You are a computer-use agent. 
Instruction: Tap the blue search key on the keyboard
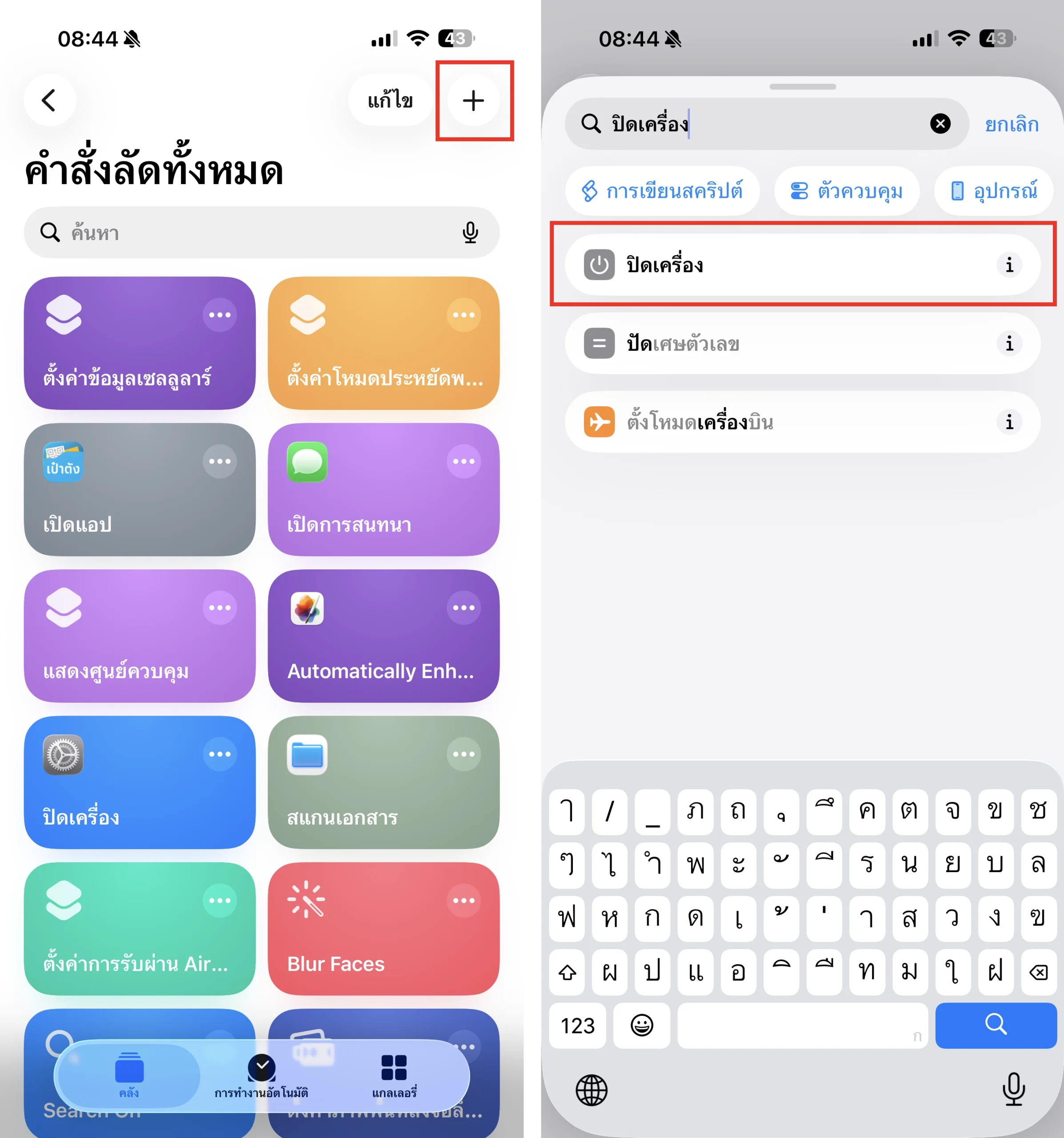point(995,1025)
